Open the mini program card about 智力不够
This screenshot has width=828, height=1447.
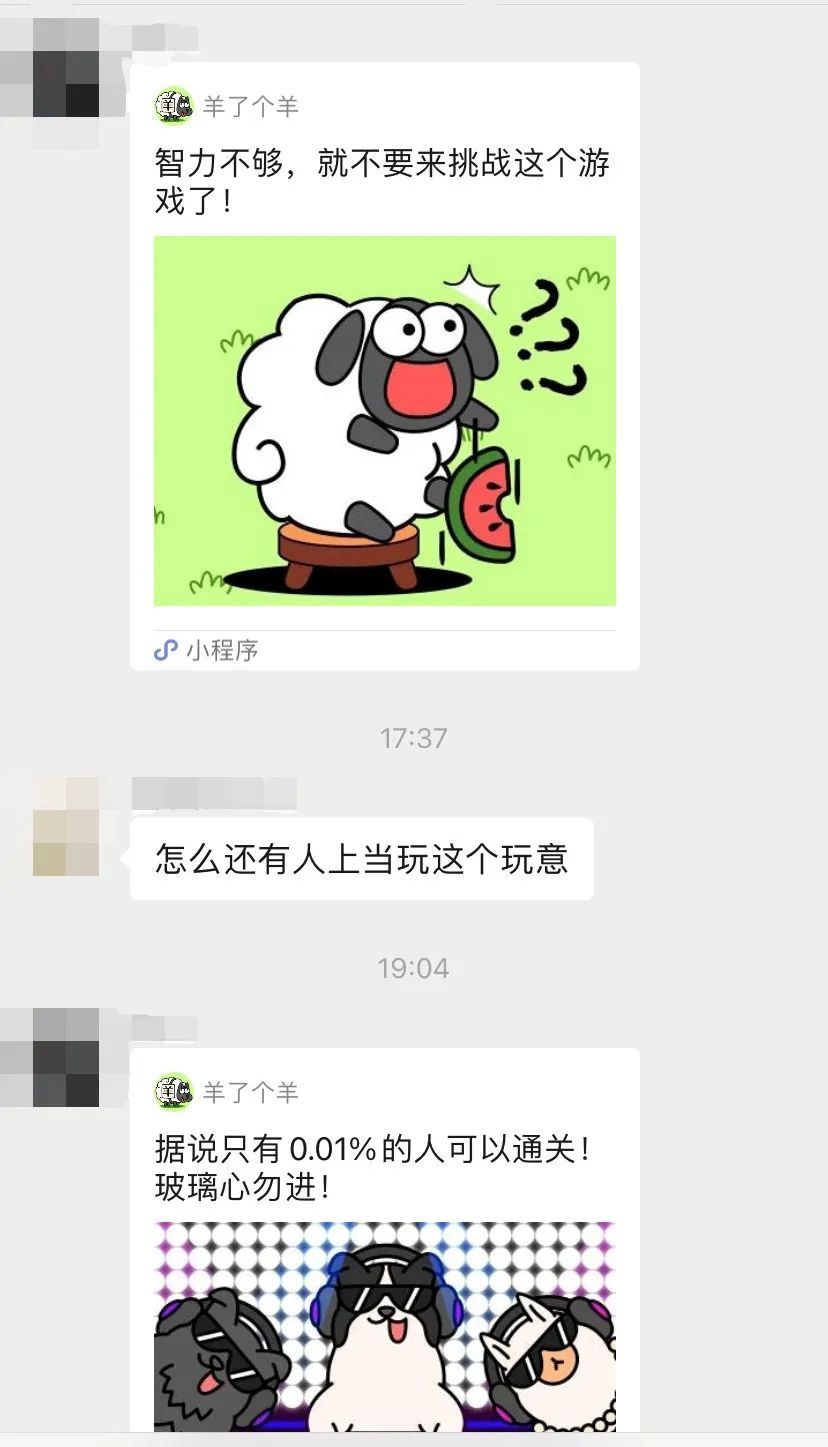point(385,420)
